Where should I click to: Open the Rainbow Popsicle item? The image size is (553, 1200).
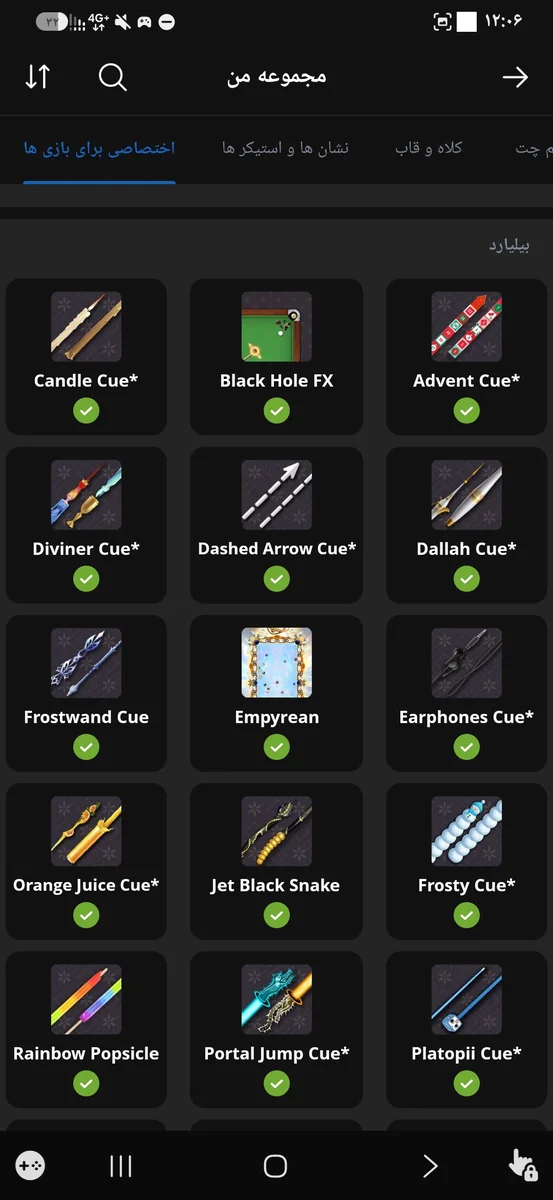tap(86, 1028)
